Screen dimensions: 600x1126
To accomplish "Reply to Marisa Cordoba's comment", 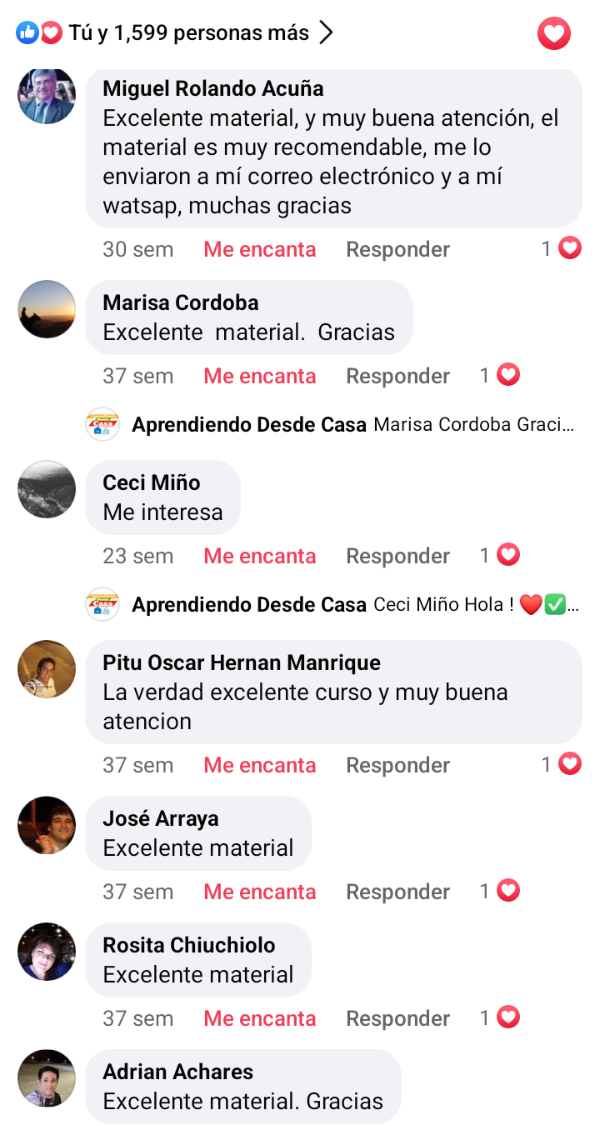I will pos(398,376).
